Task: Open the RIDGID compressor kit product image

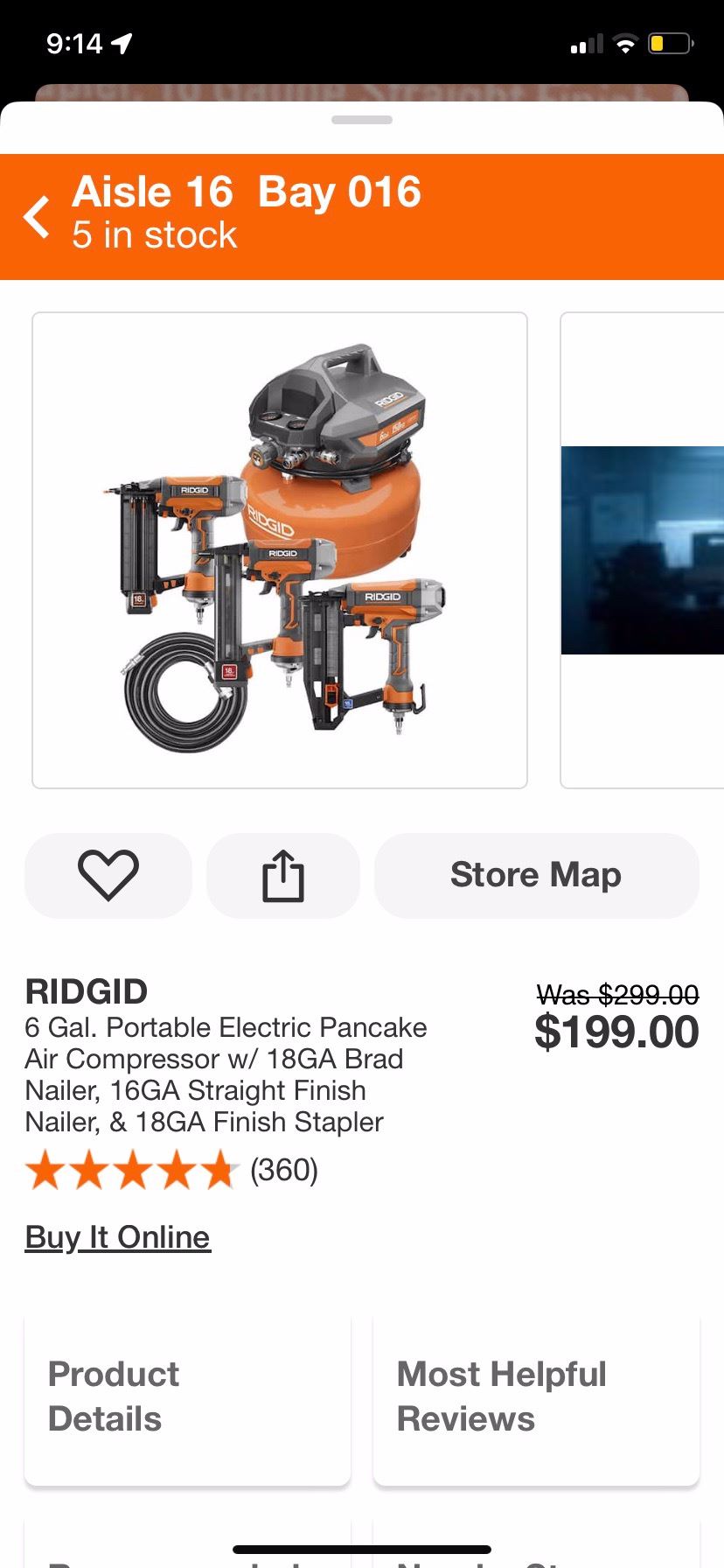Action: pyautogui.click(x=280, y=549)
